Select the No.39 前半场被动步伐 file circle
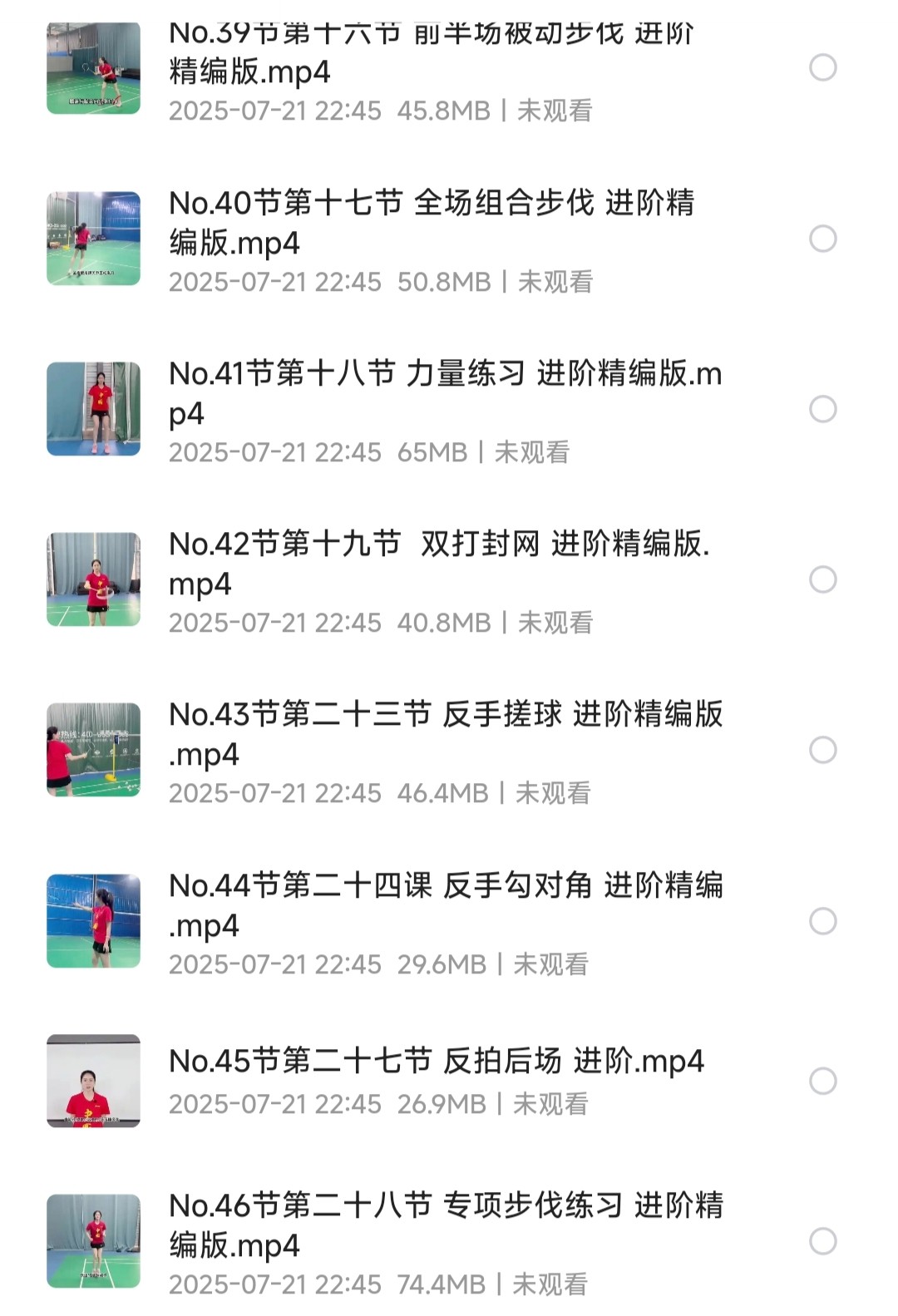The image size is (898, 1316). tap(822, 67)
